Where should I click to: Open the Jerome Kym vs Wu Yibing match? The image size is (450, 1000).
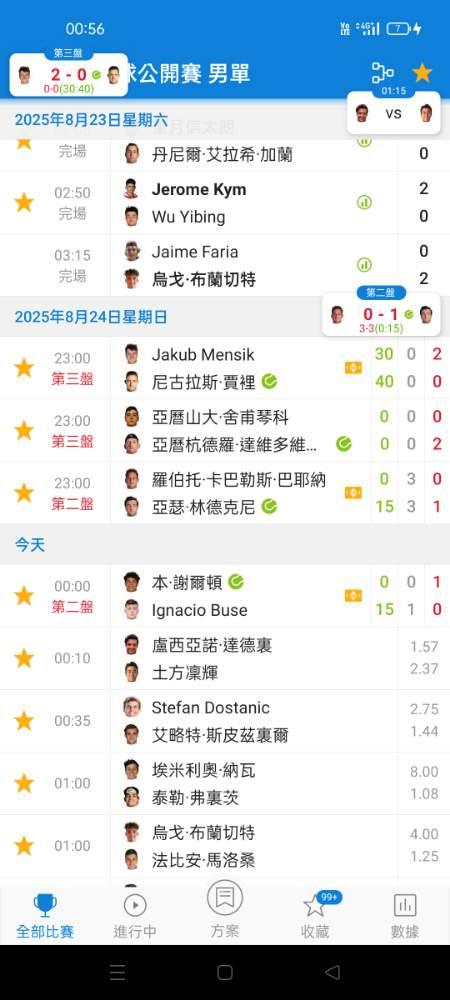click(x=225, y=203)
